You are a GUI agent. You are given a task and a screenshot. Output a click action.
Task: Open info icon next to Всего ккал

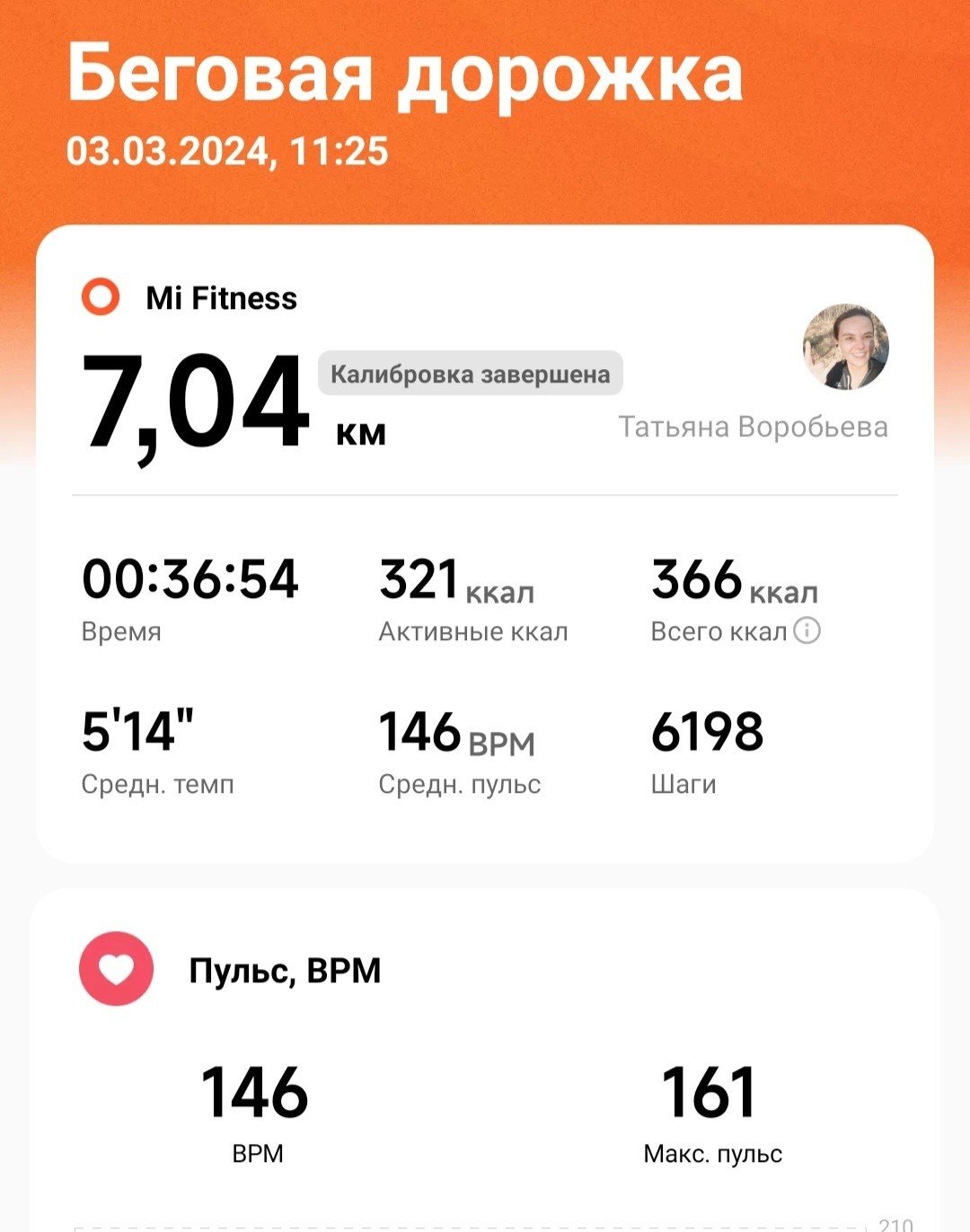point(807,631)
